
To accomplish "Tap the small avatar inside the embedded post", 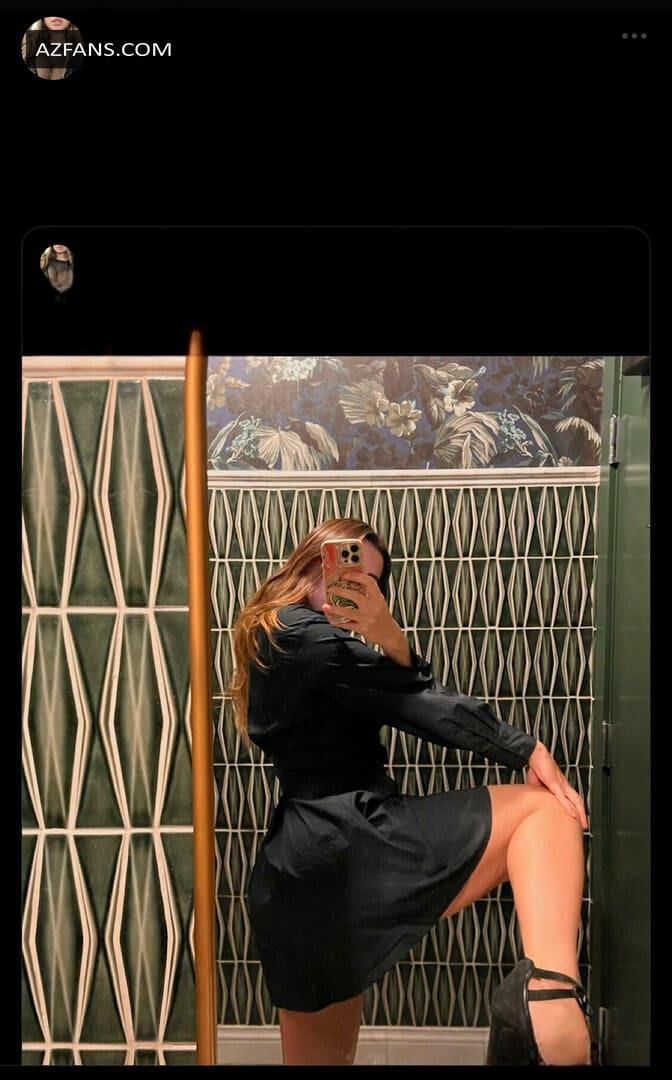I will pyautogui.click(x=57, y=268).
